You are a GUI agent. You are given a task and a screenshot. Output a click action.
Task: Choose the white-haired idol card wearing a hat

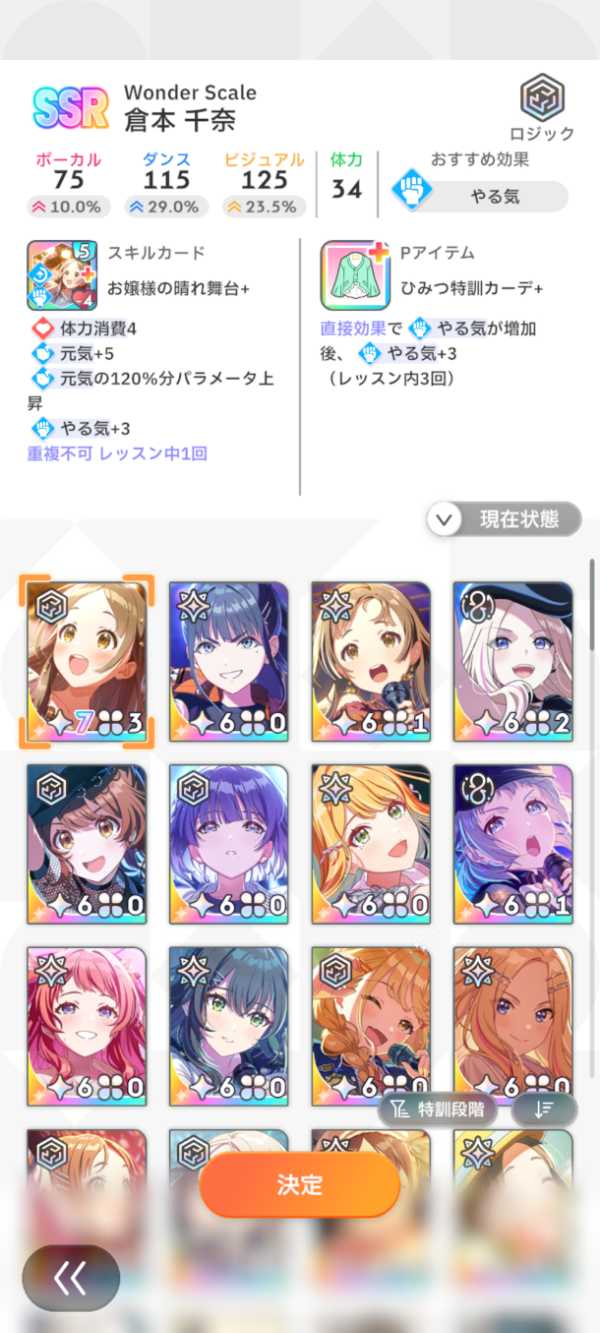pos(513,662)
